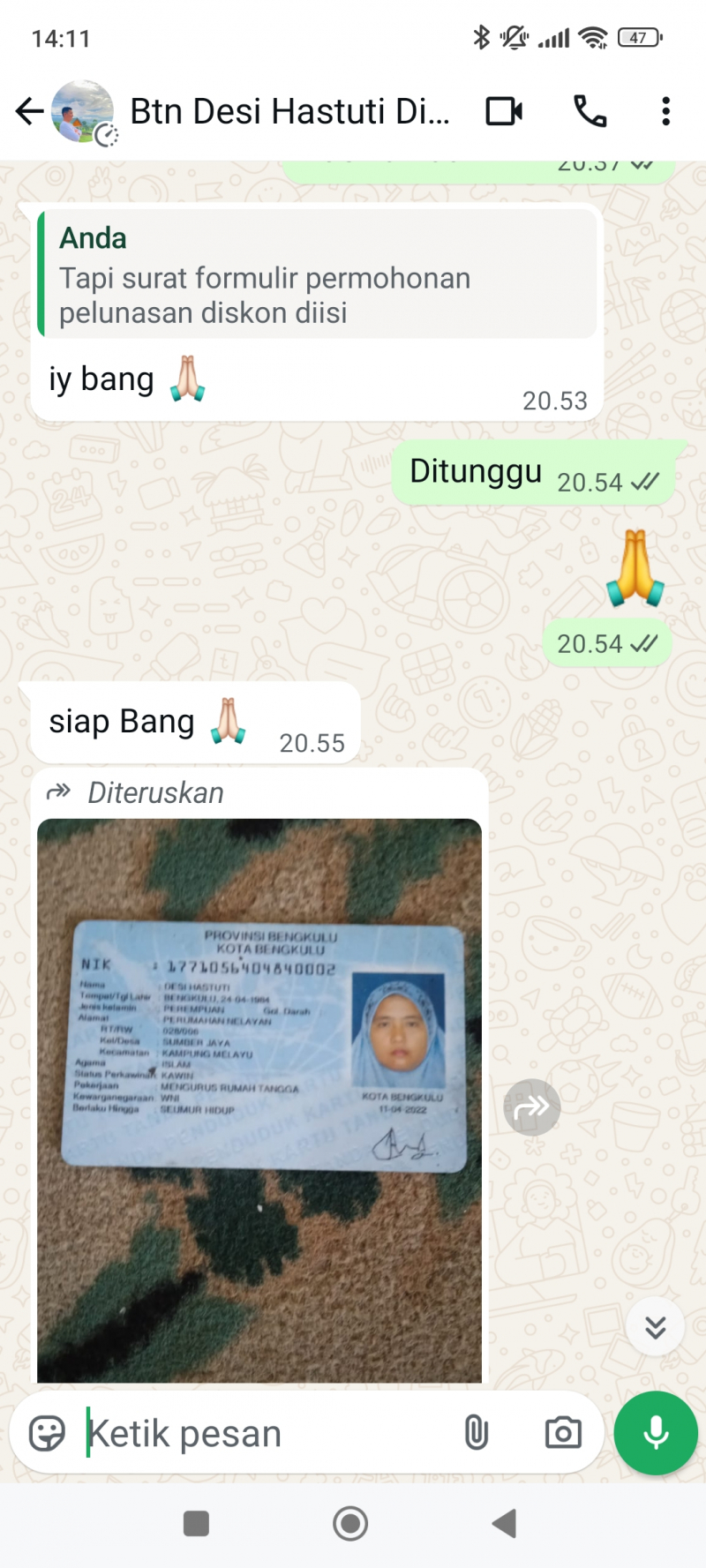Tap the system home button
Screen dimensions: 706x1568
click(350, 1523)
